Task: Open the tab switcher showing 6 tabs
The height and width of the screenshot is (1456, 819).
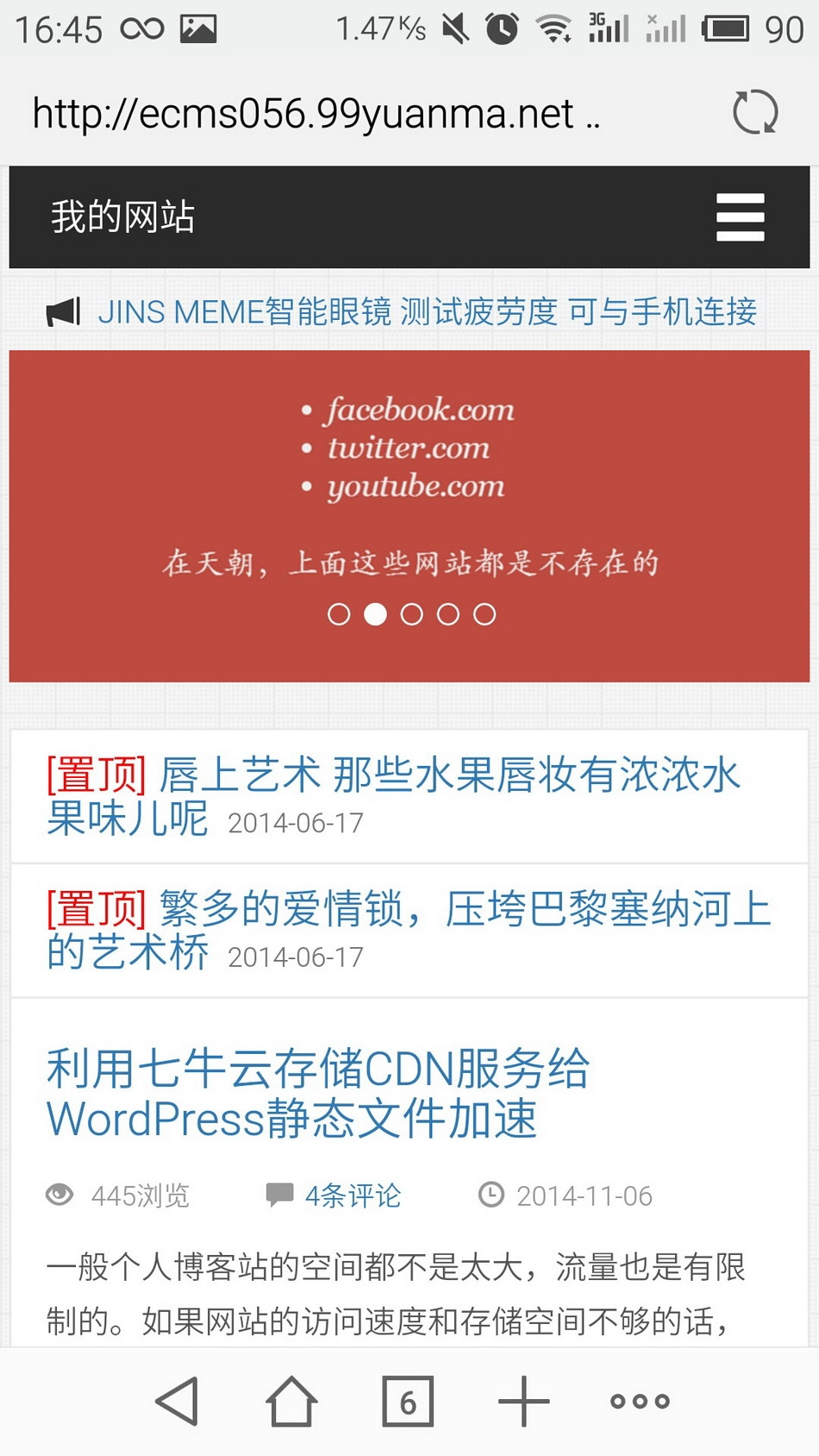Action: coord(408,1402)
